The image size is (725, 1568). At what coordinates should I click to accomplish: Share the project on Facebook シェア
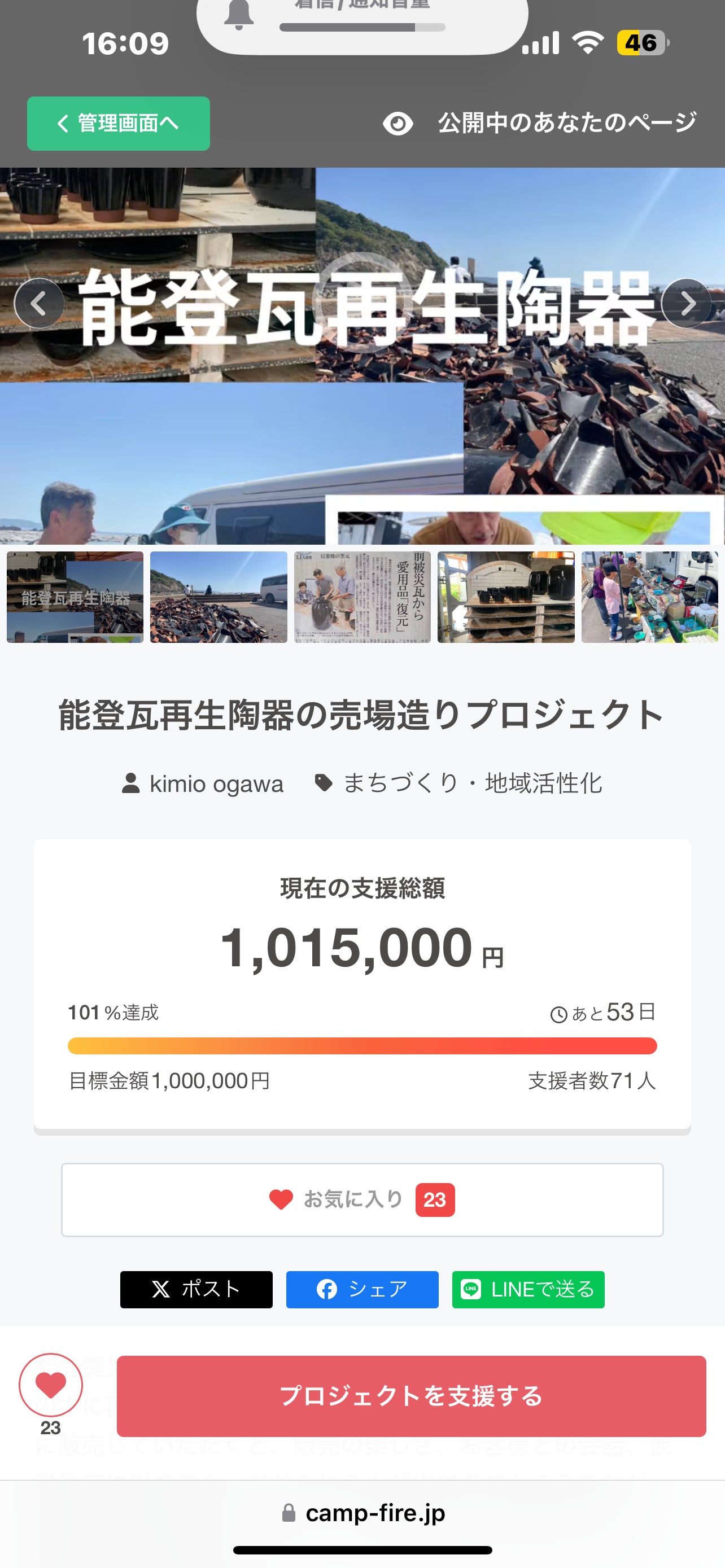(362, 1289)
